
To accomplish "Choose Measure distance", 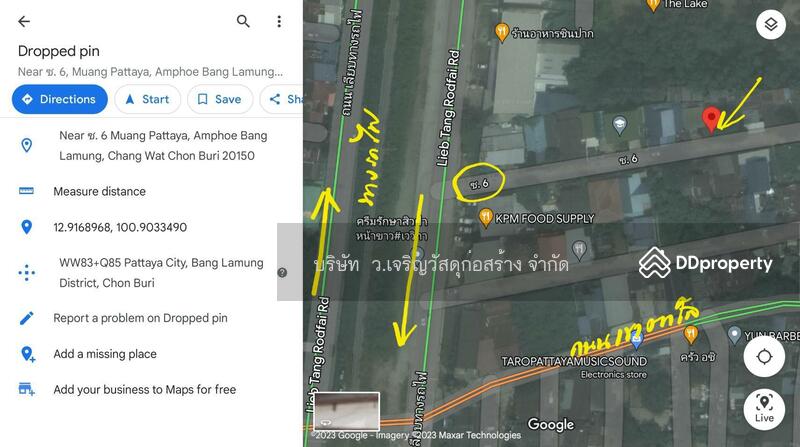I will [99, 191].
